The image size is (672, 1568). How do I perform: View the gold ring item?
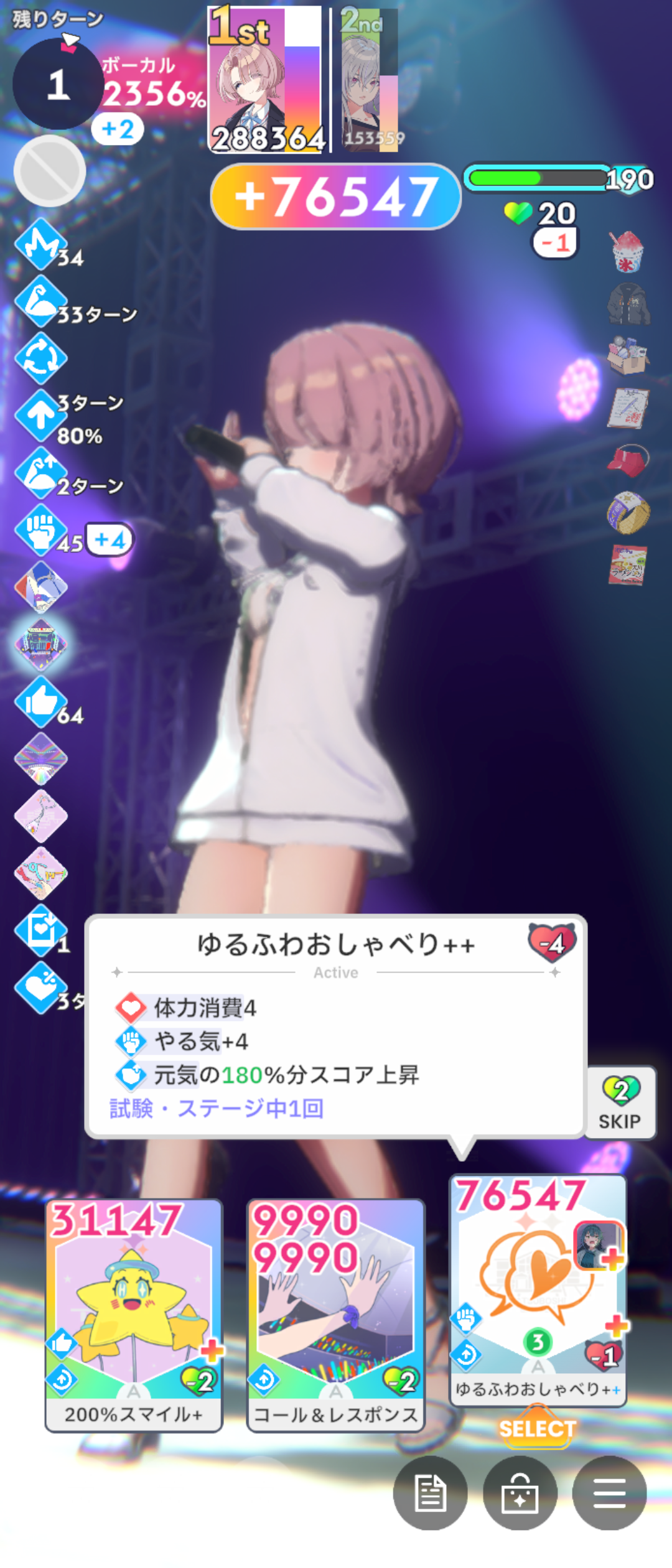point(628,513)
